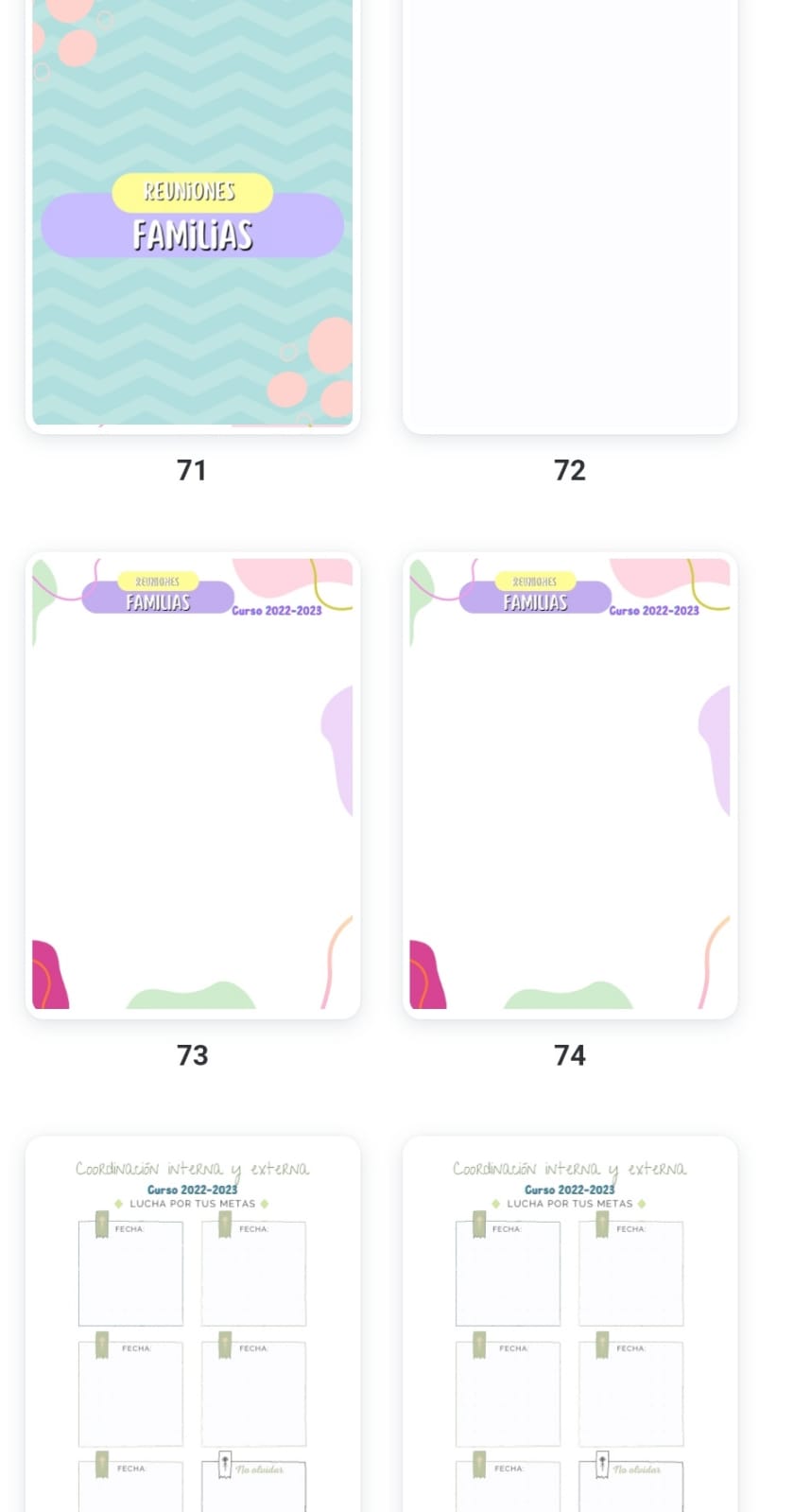Select blank page 72
This screenshot has width=811, height=1512.
point(570,217)
